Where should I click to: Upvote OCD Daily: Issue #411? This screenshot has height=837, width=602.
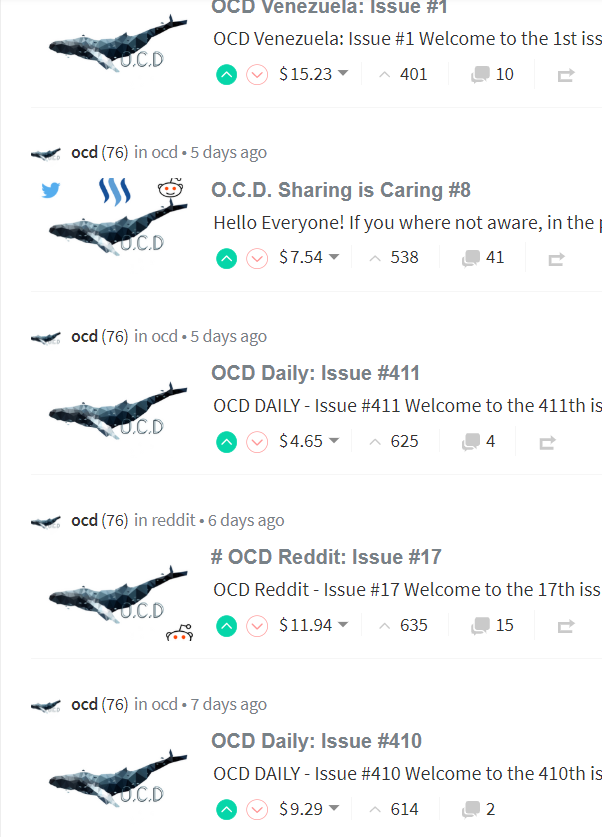point(227,441)
